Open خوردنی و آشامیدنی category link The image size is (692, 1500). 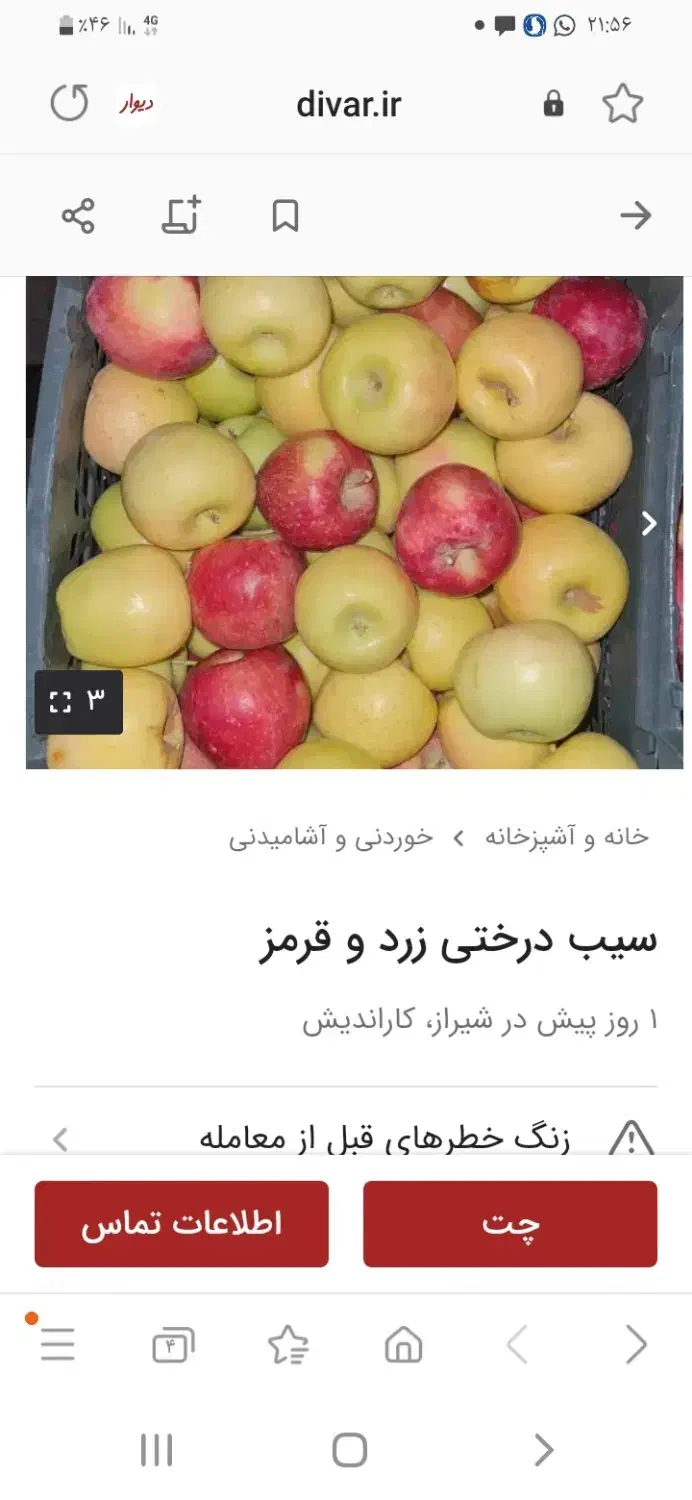[331, 837]
